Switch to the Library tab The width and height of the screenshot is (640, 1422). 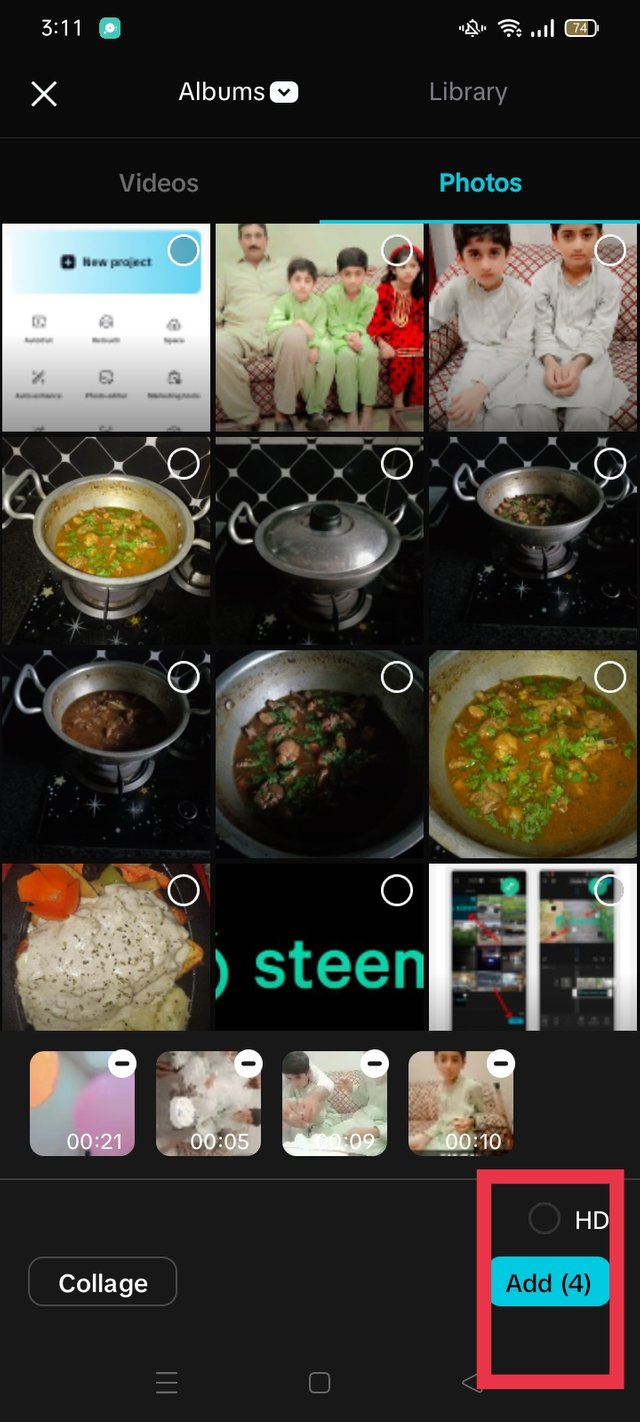468,92
